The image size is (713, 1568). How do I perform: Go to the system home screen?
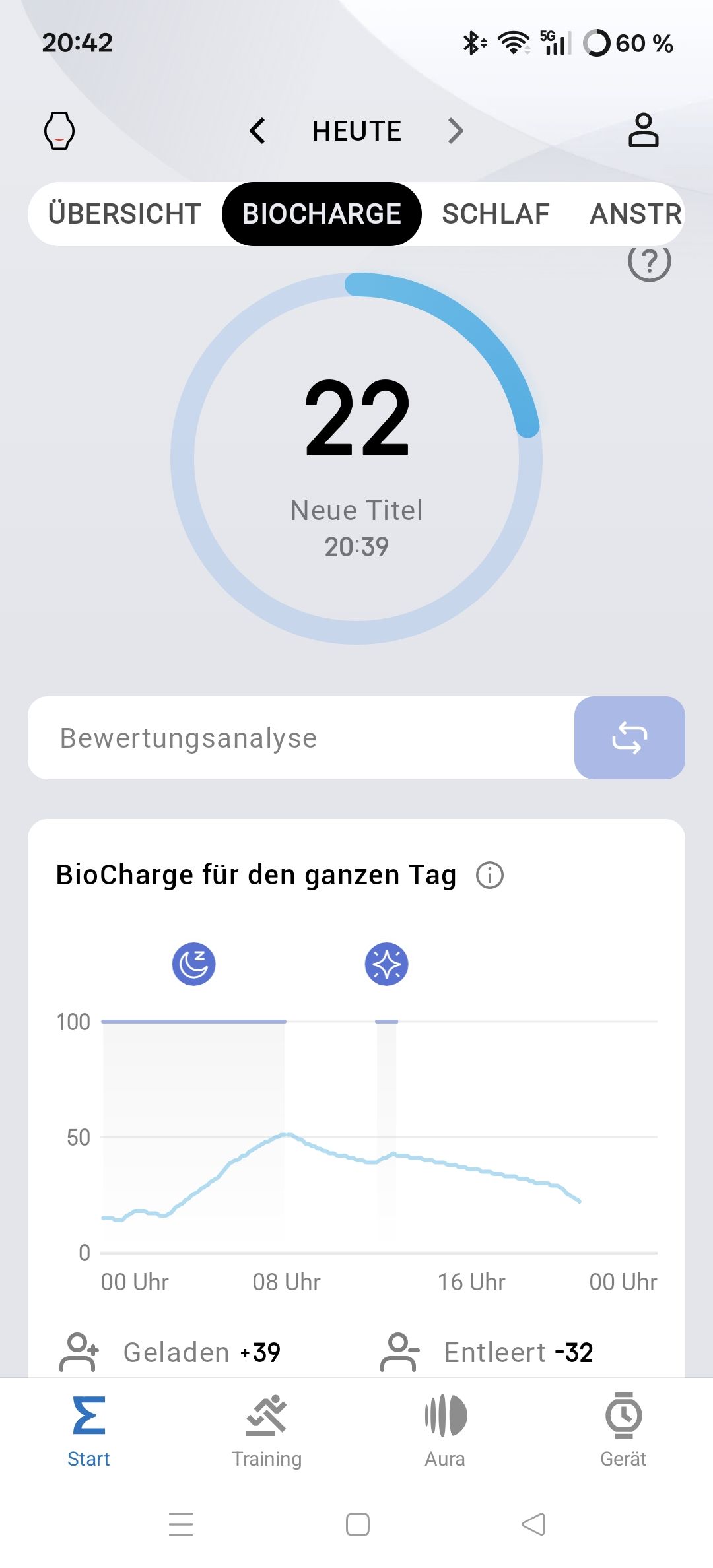(357, 1524)
